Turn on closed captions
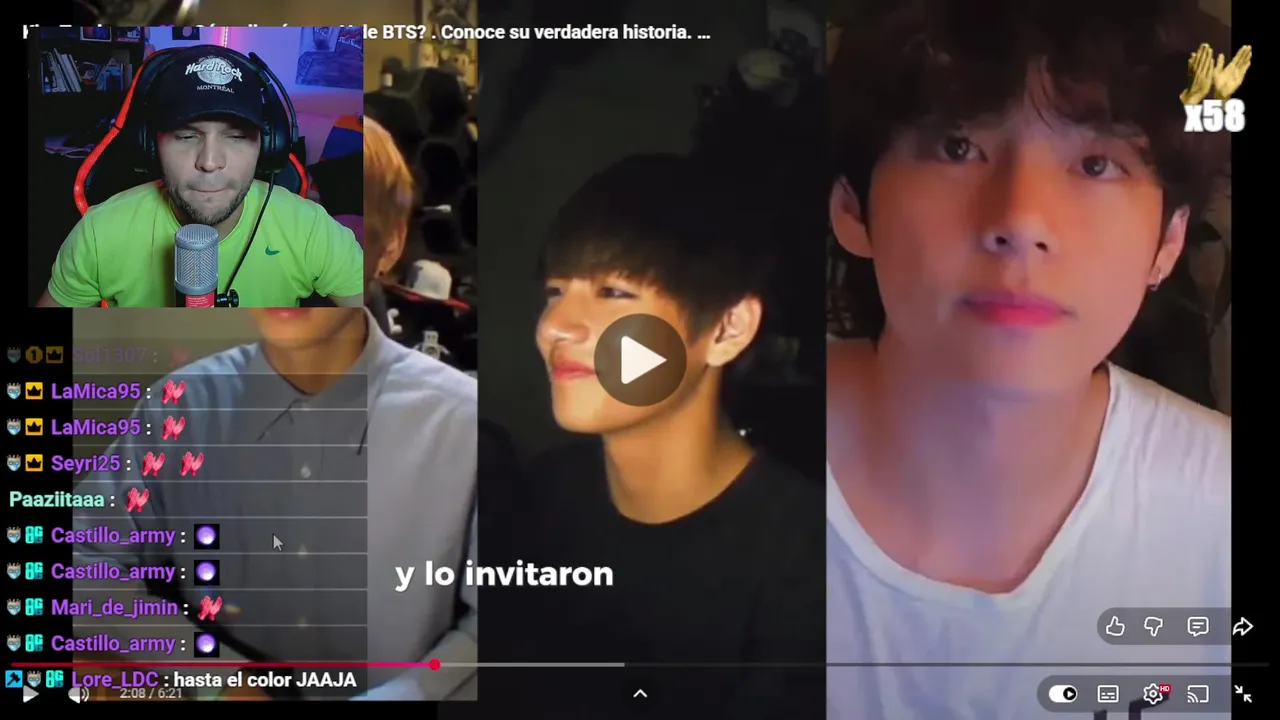This screenshot has width=1280, height=720. (1108, 694)
